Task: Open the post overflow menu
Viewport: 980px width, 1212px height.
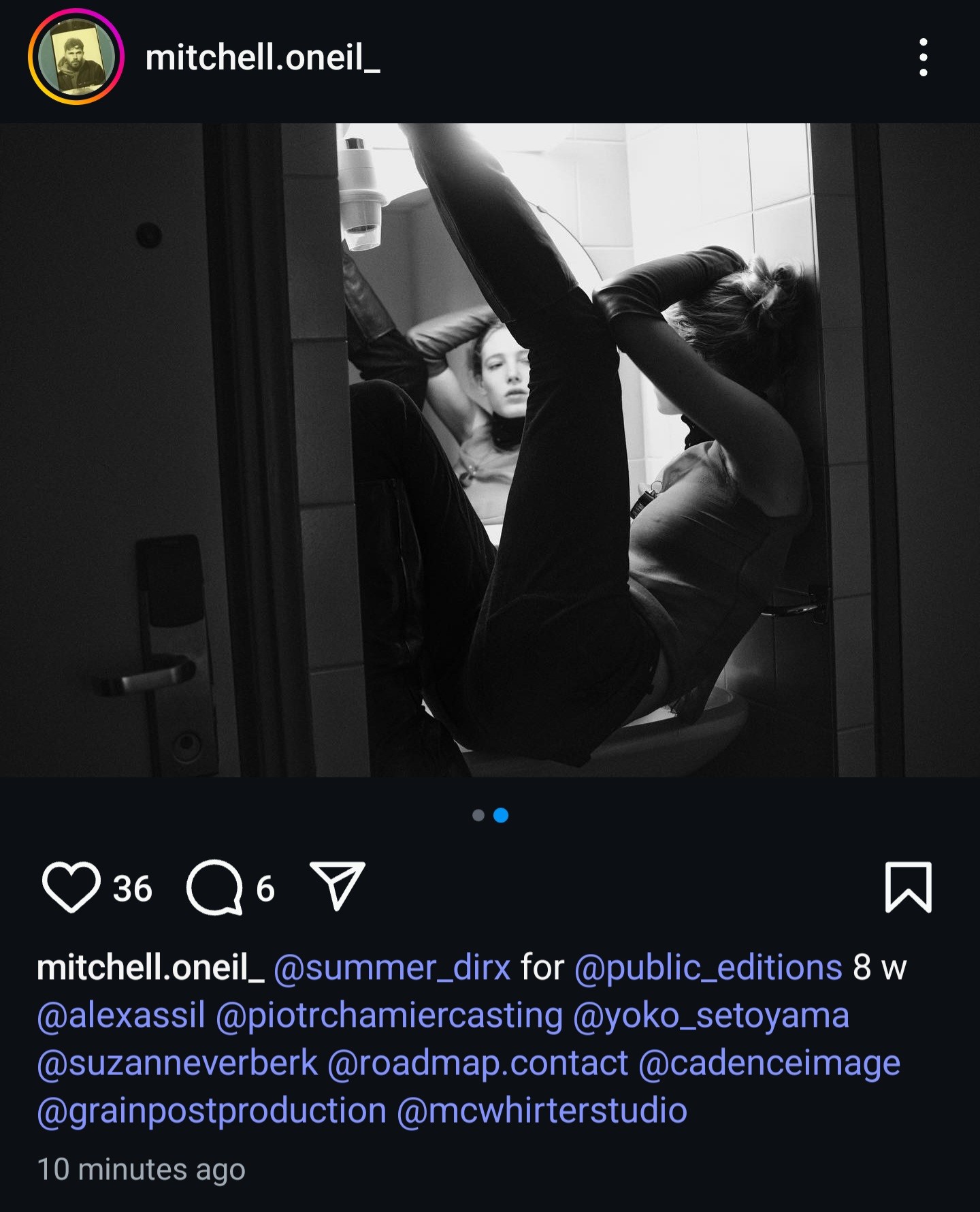Action: (923, 57)
